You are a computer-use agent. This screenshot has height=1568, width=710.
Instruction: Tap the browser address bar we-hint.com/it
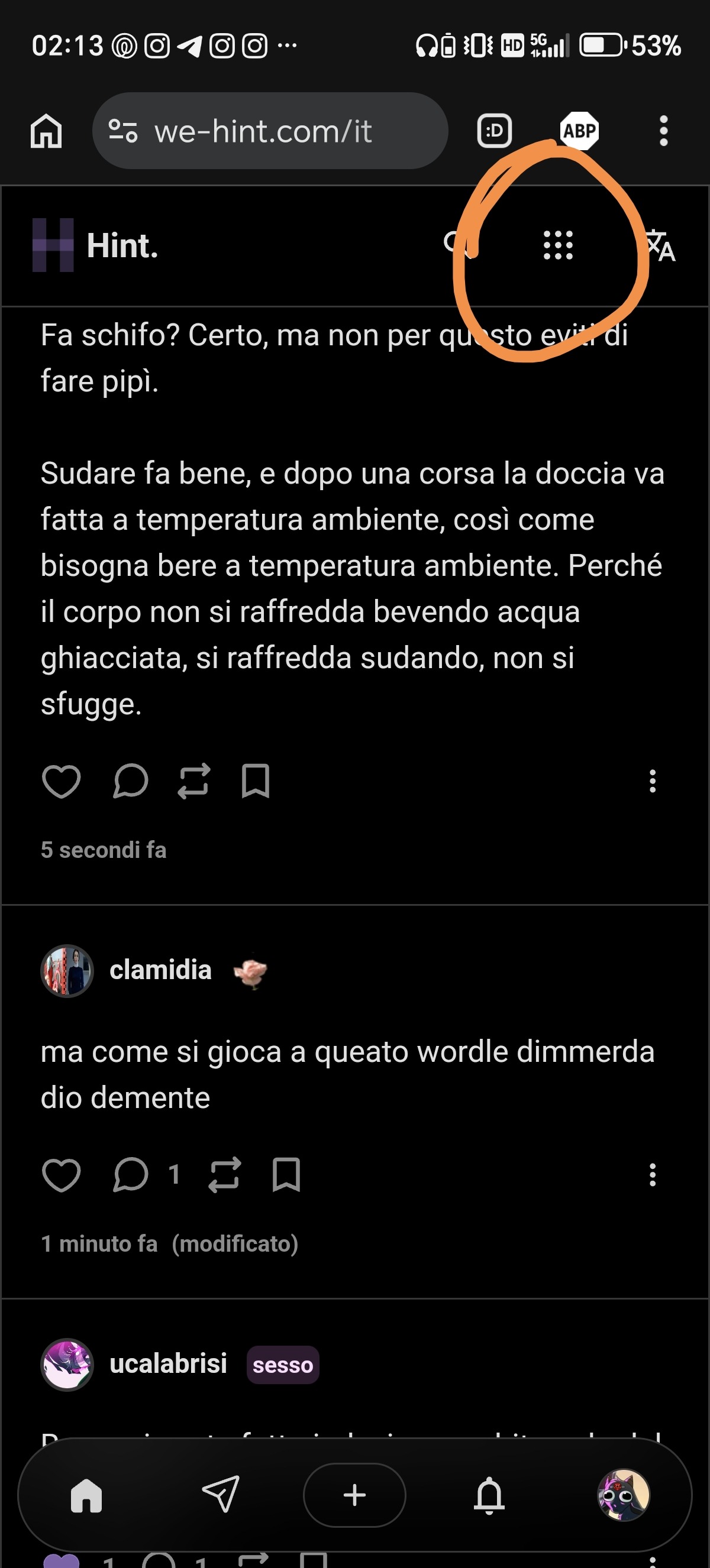(270, 131)
